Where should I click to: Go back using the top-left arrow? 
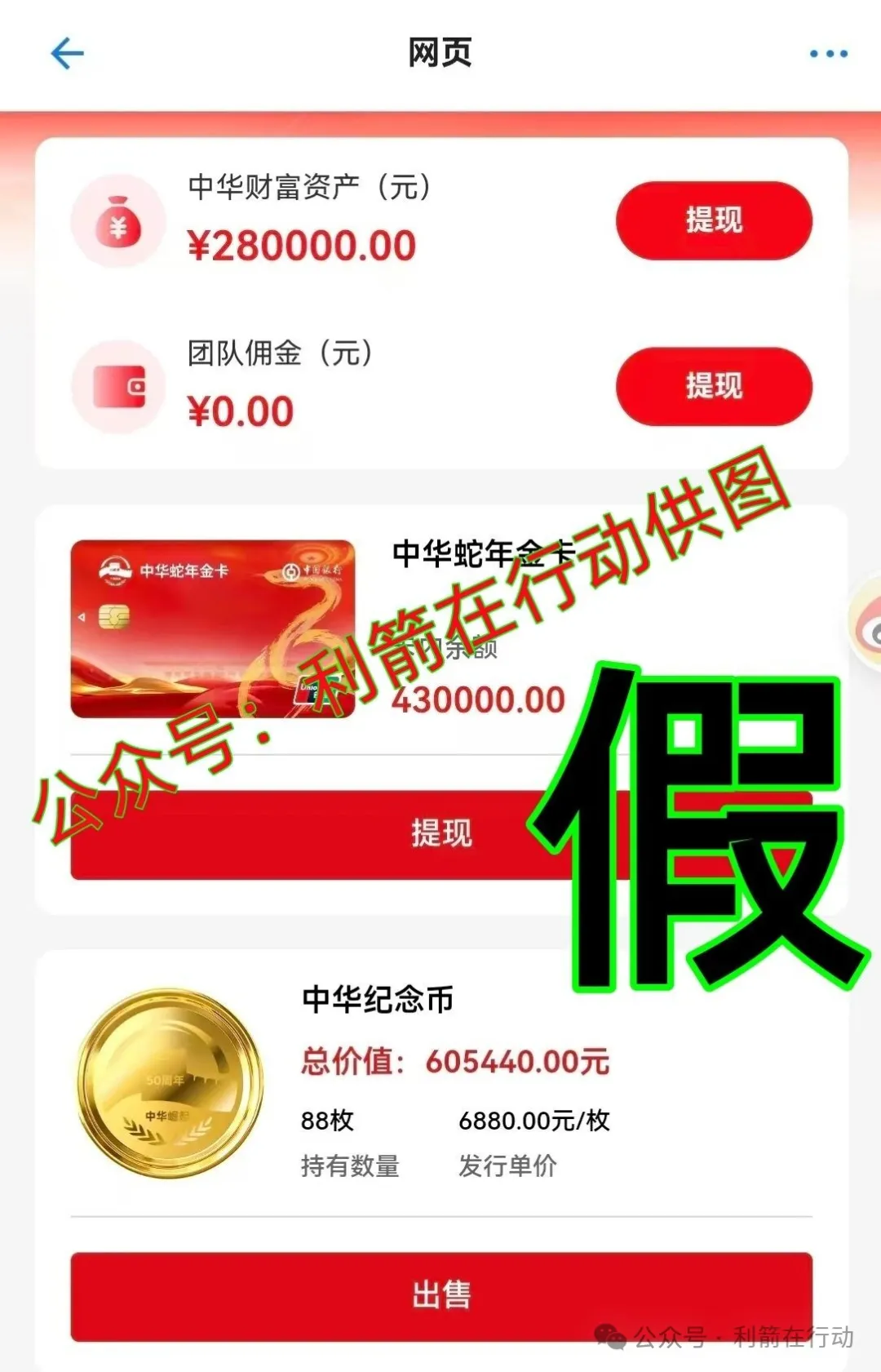[67, 54]
